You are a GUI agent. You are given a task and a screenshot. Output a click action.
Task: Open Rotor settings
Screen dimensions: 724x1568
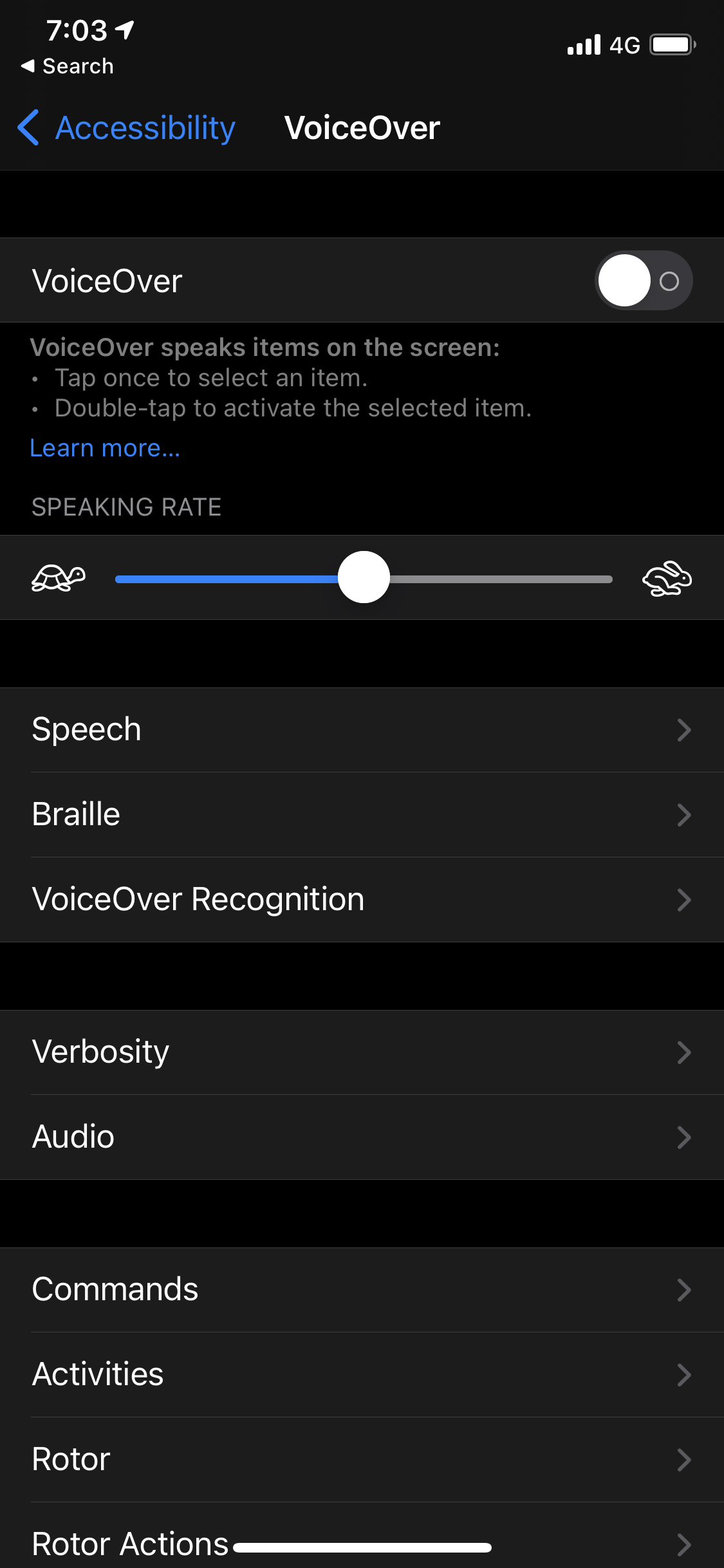tap(362, 1460)
